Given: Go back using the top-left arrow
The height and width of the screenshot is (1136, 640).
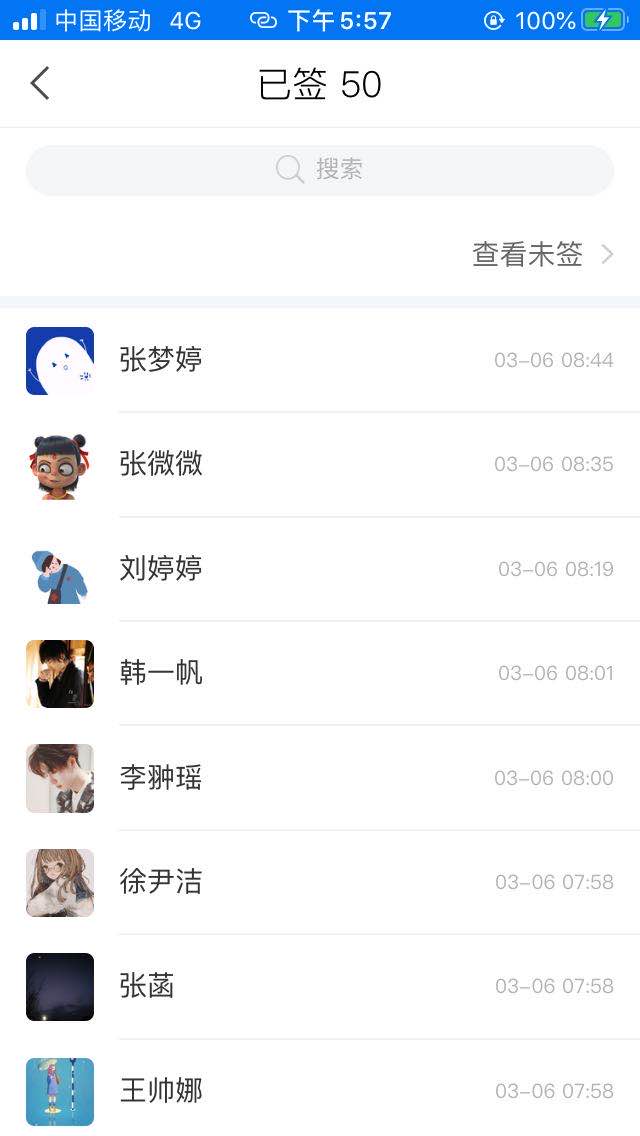Looking at the screenshot, I should pos(40,84).
